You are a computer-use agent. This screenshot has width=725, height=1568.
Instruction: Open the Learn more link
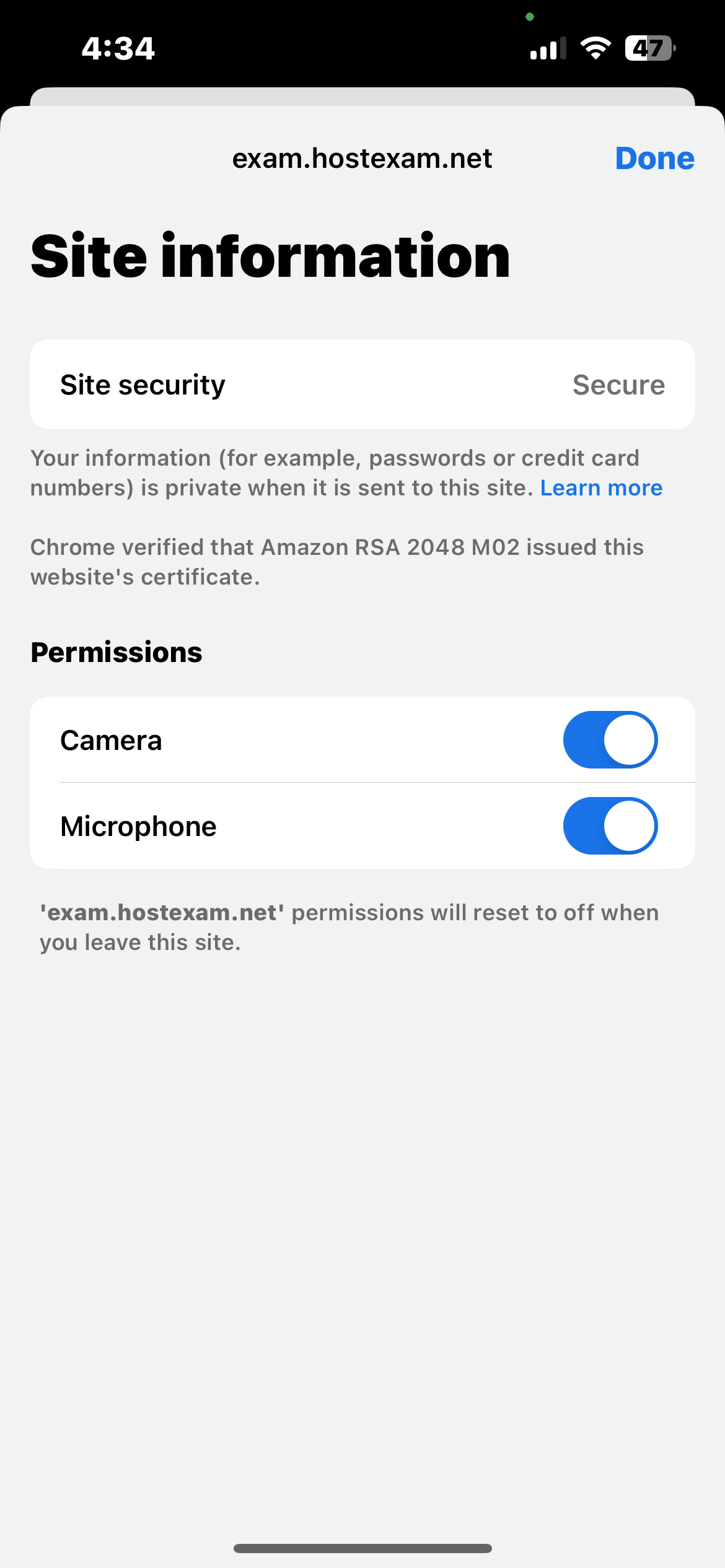601,488
